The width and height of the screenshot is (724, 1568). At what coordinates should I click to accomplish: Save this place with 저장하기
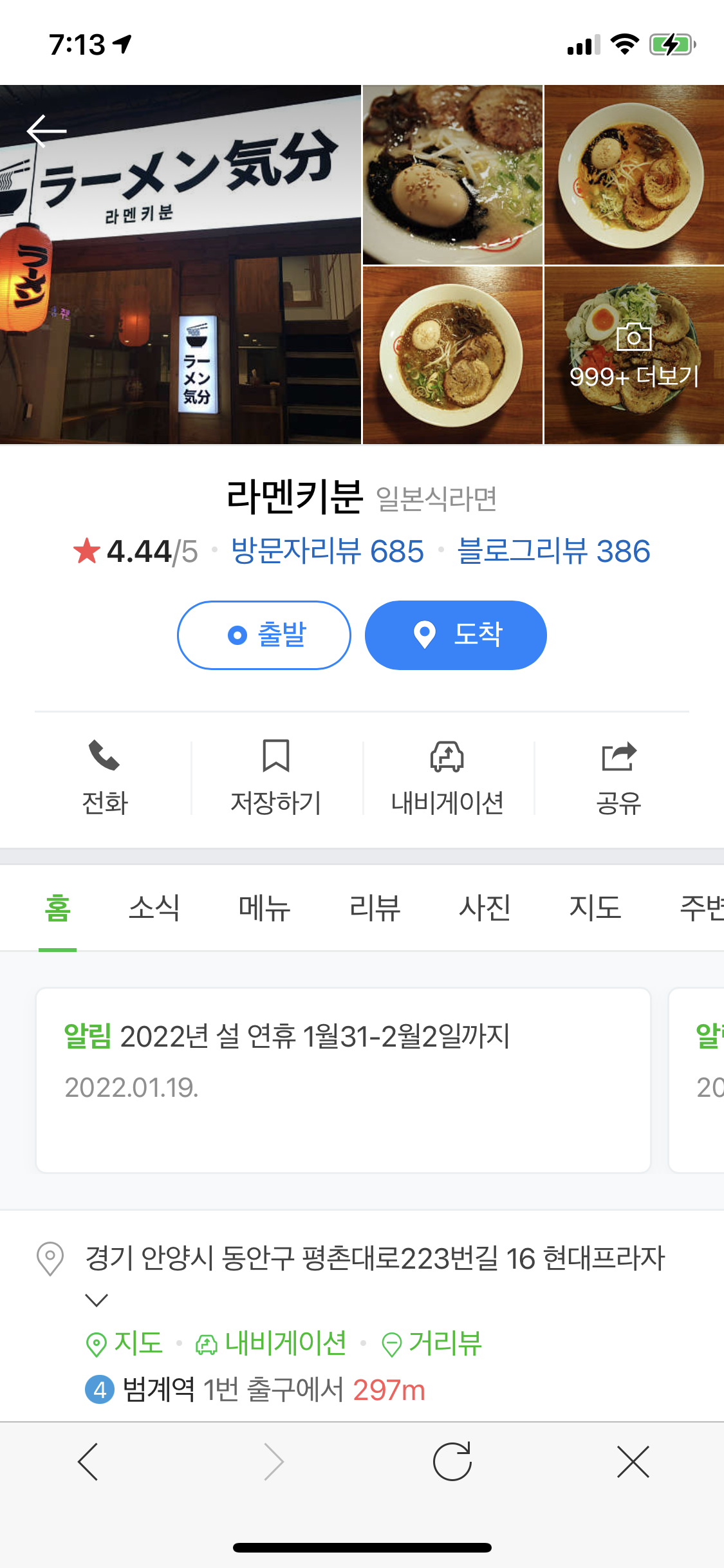[276, 776]
